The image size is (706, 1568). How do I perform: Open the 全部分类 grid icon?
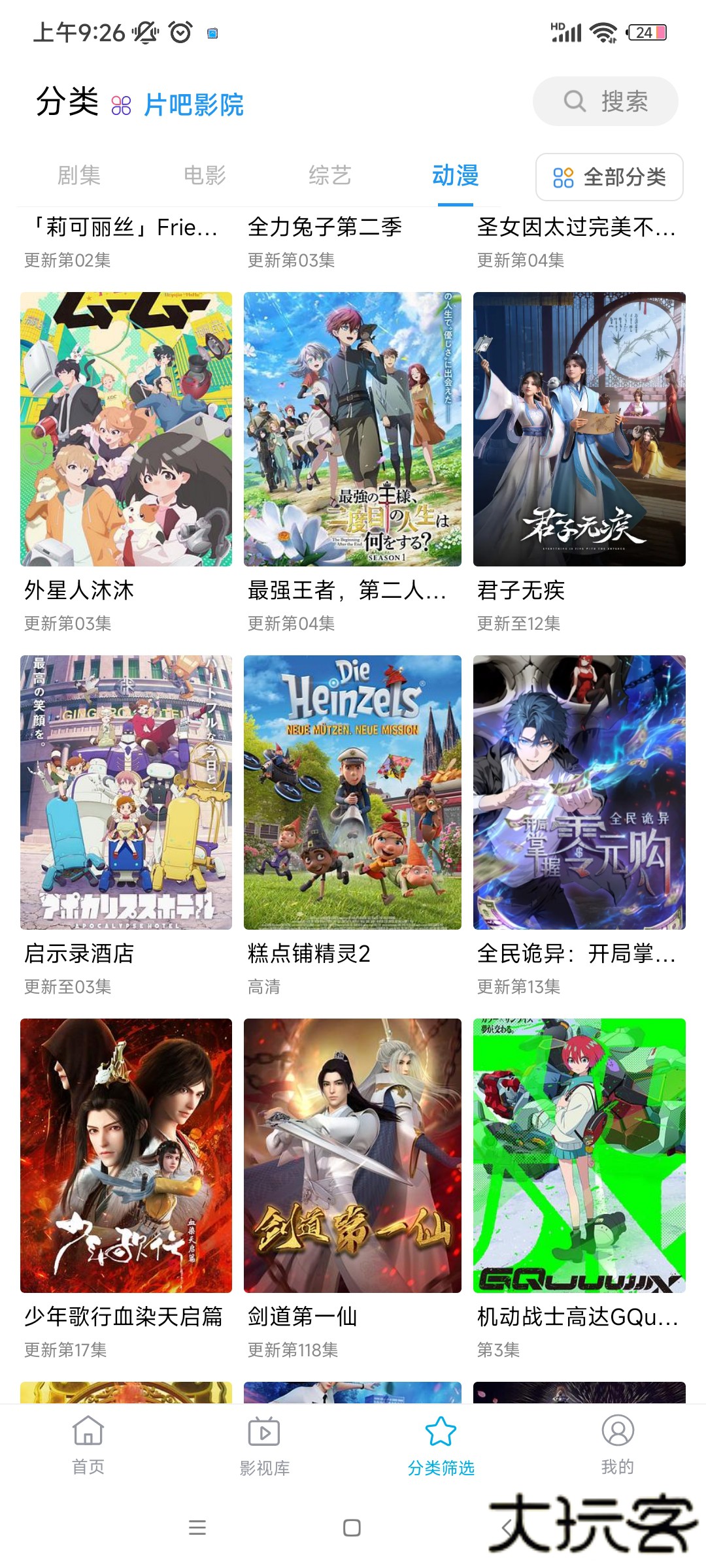click(563, 177)
